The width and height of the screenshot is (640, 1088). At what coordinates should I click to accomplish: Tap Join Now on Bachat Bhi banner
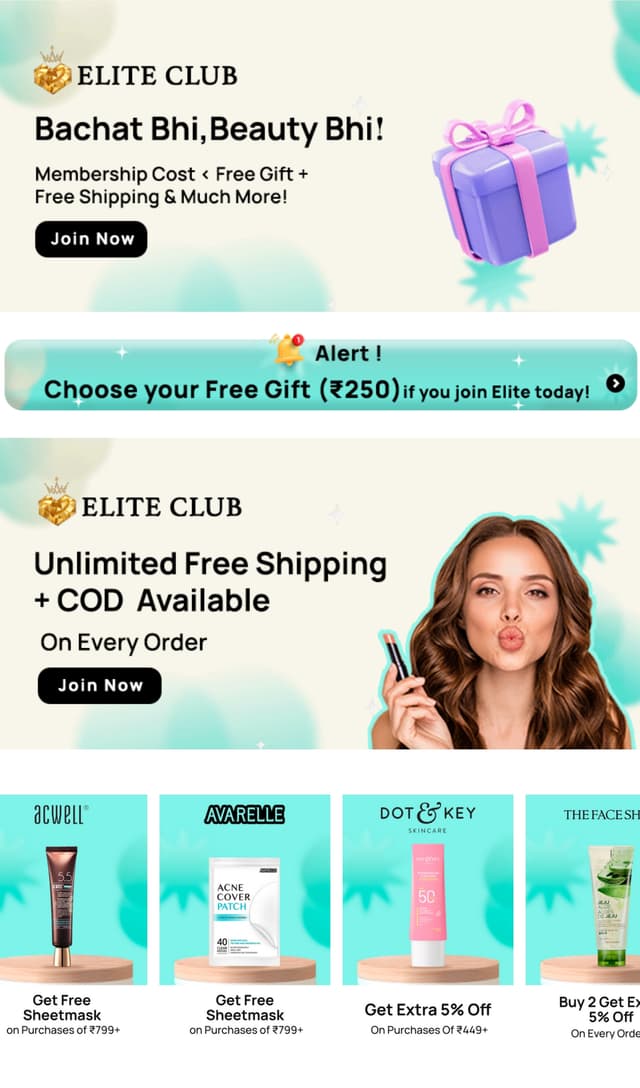click(91, 239)
